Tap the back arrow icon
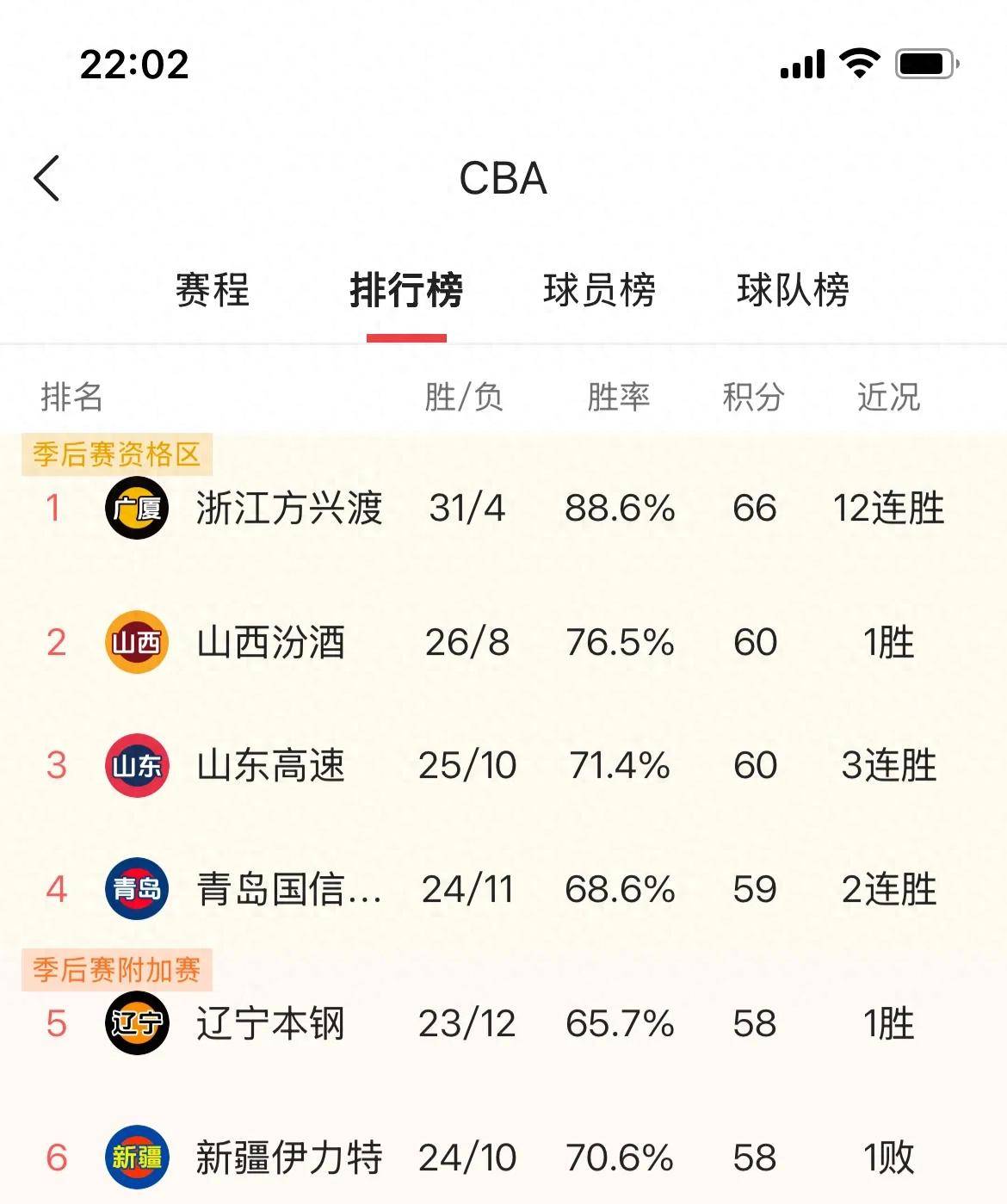The height and width of the screenshot is (1204, 1007). (47, 178)
